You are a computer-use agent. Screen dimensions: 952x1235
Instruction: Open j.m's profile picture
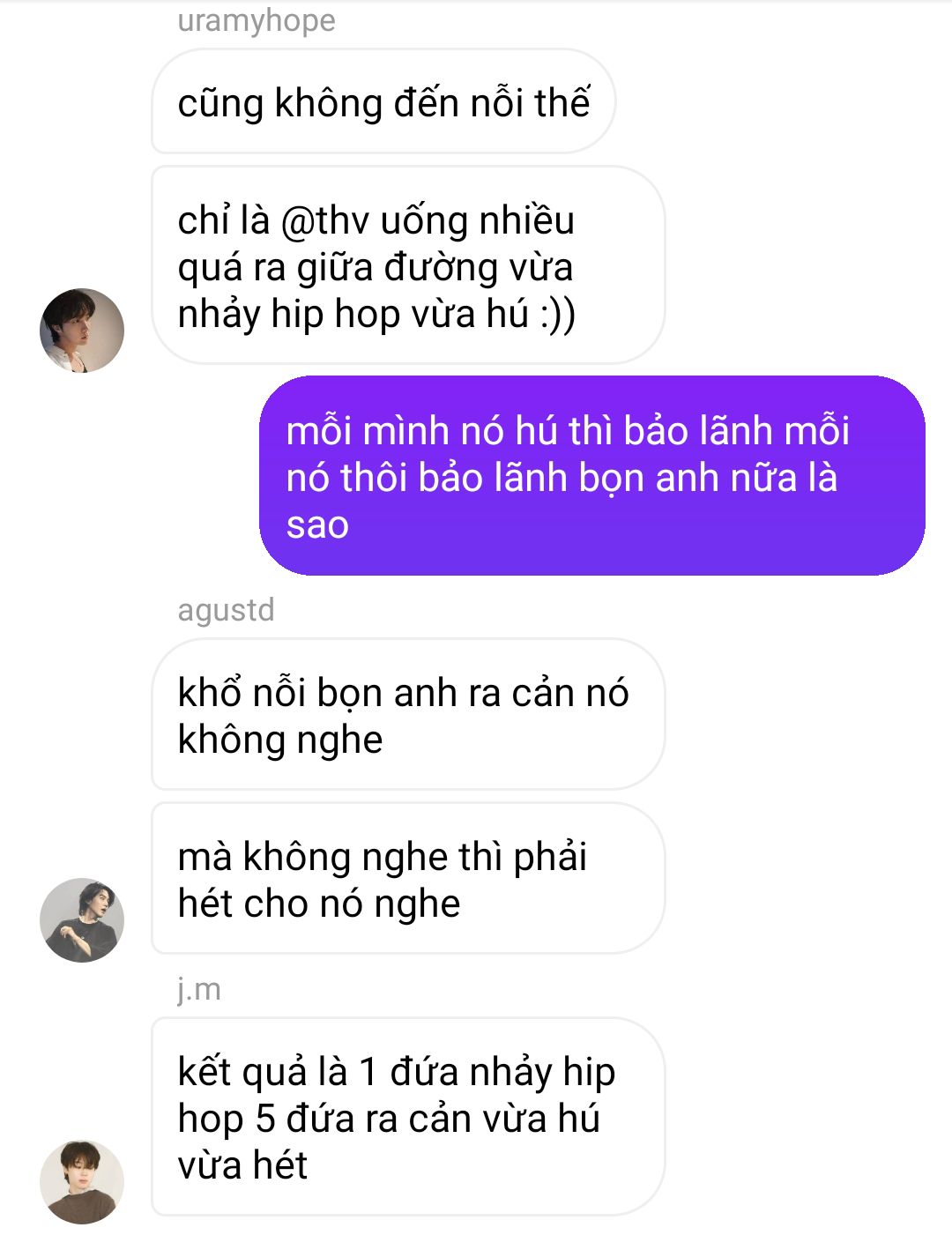pos(82,1181)
